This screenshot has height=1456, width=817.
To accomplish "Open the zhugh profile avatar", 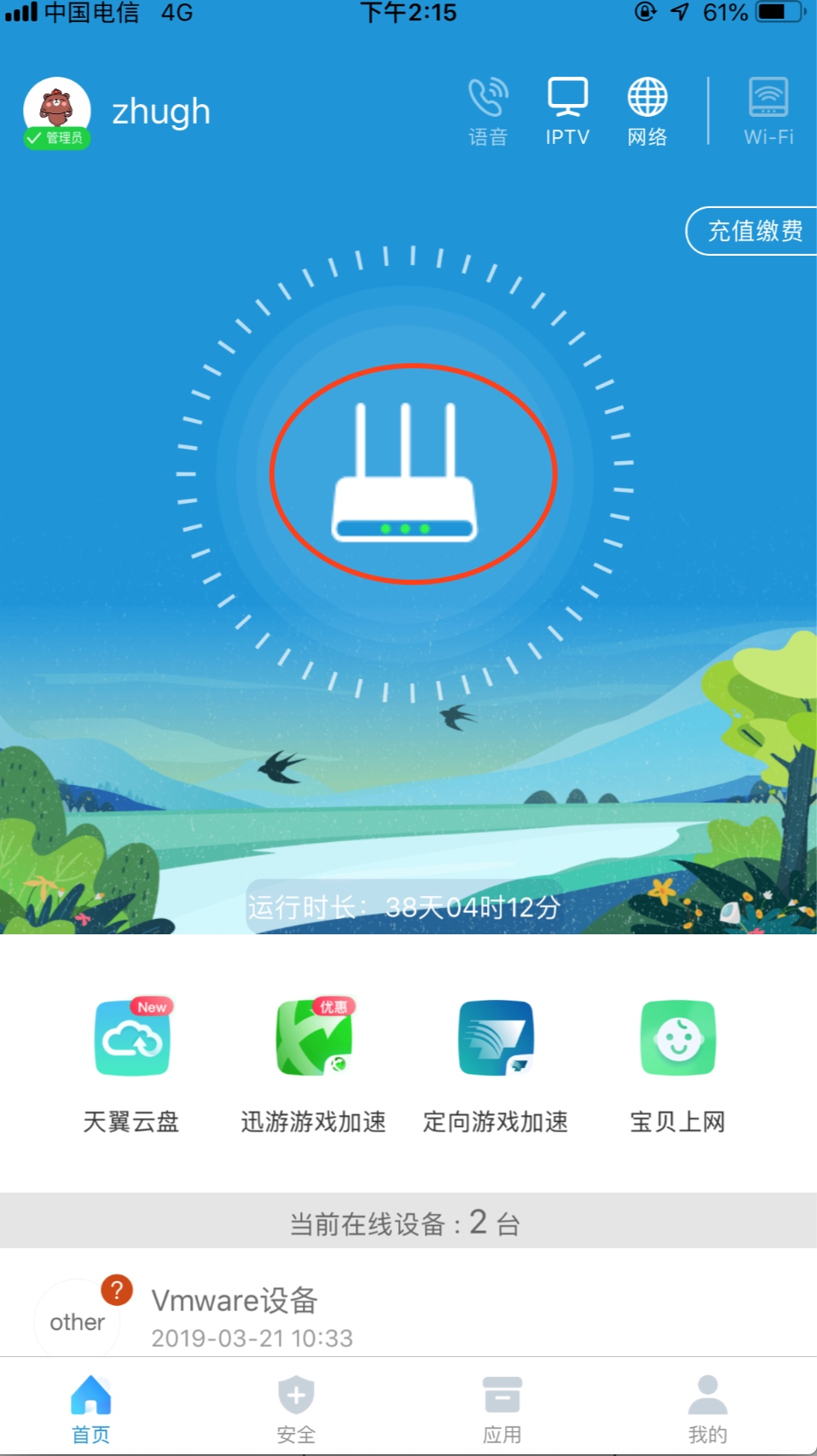I will (x=56, y=112).
